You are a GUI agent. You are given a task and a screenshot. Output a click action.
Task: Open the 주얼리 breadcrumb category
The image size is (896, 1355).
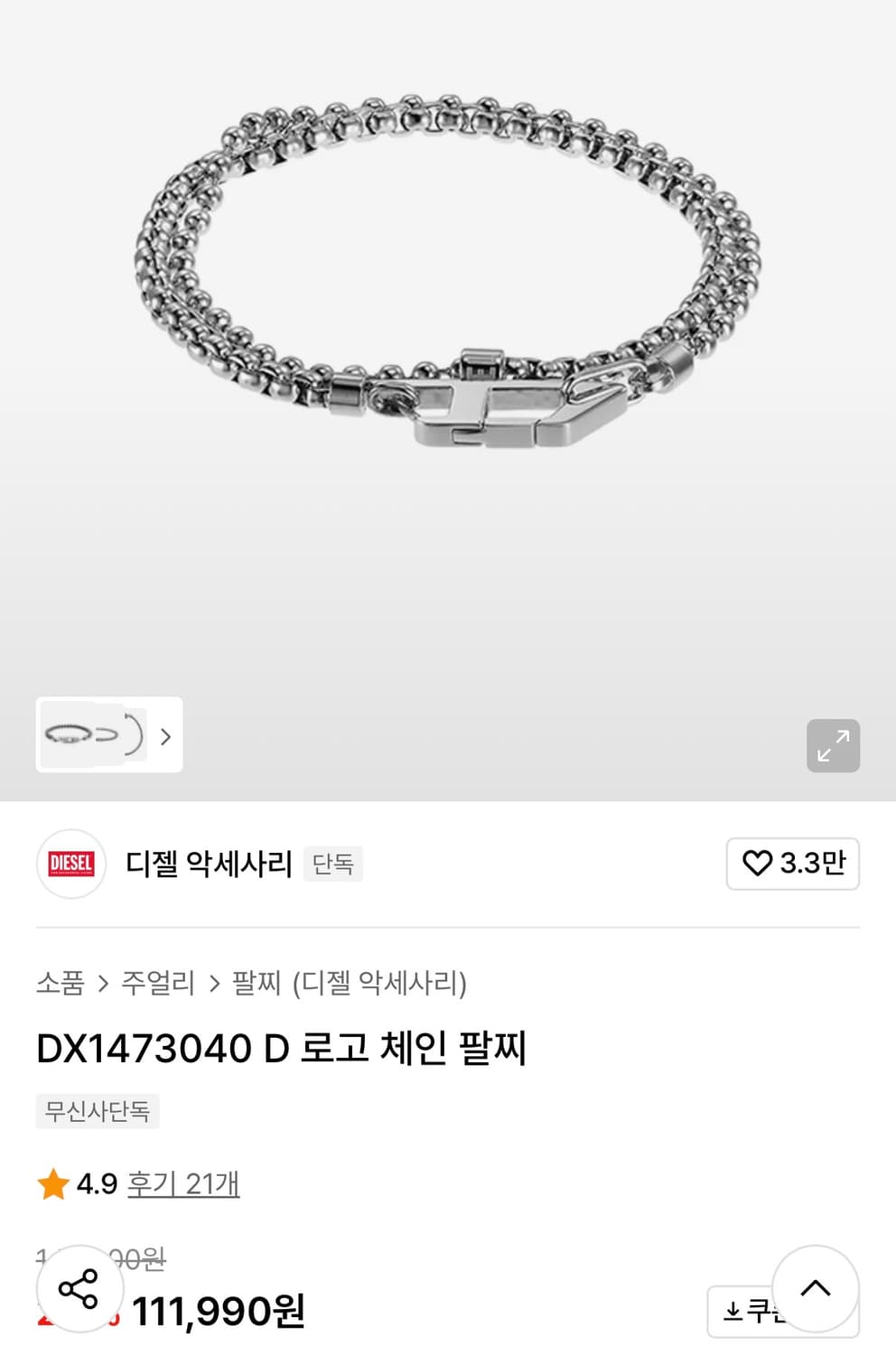(x=160, y=983)
